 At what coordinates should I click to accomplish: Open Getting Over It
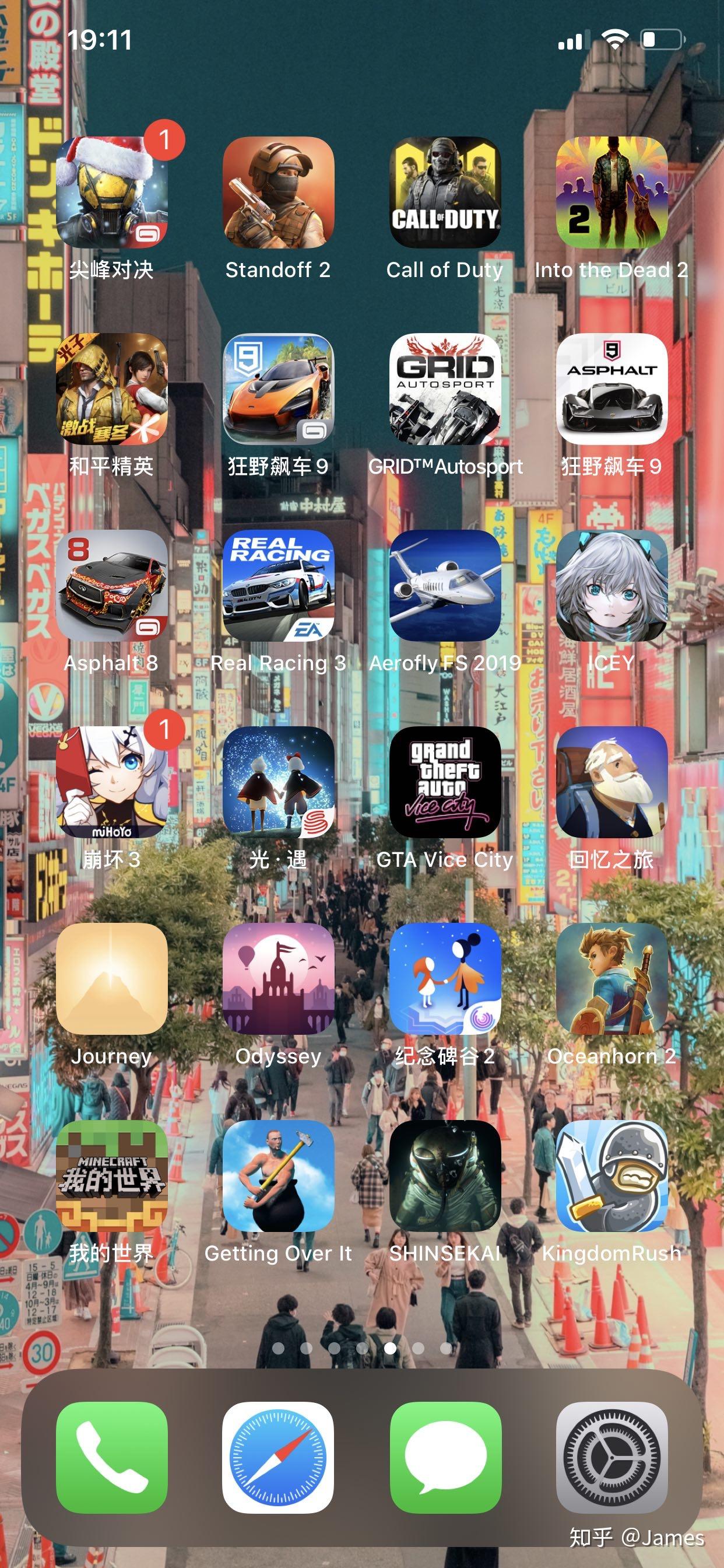(x=278, y=1178)
